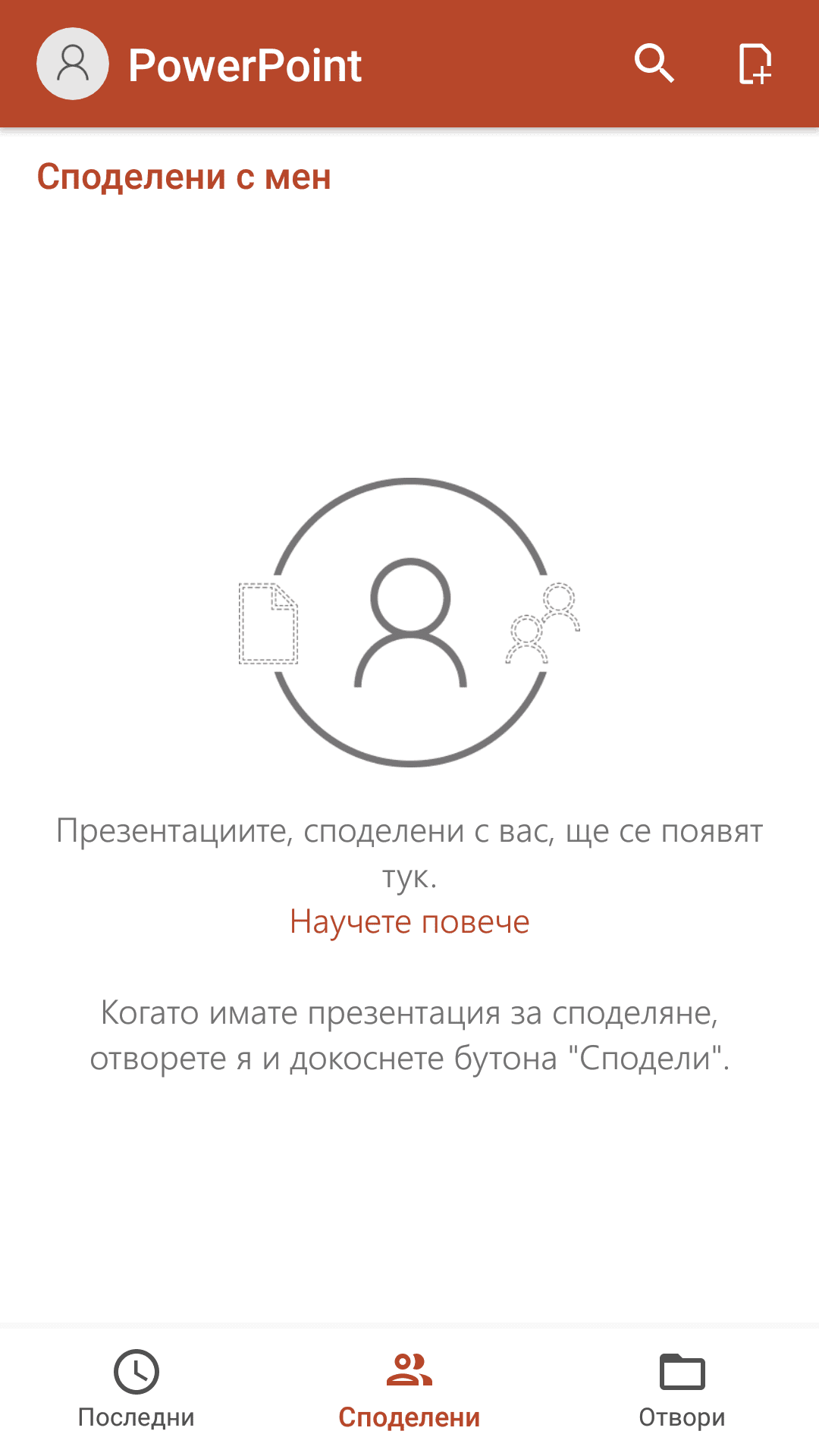Open the account profile avatar
This screenshot has width=819, height=1456.
pos(73,64)
